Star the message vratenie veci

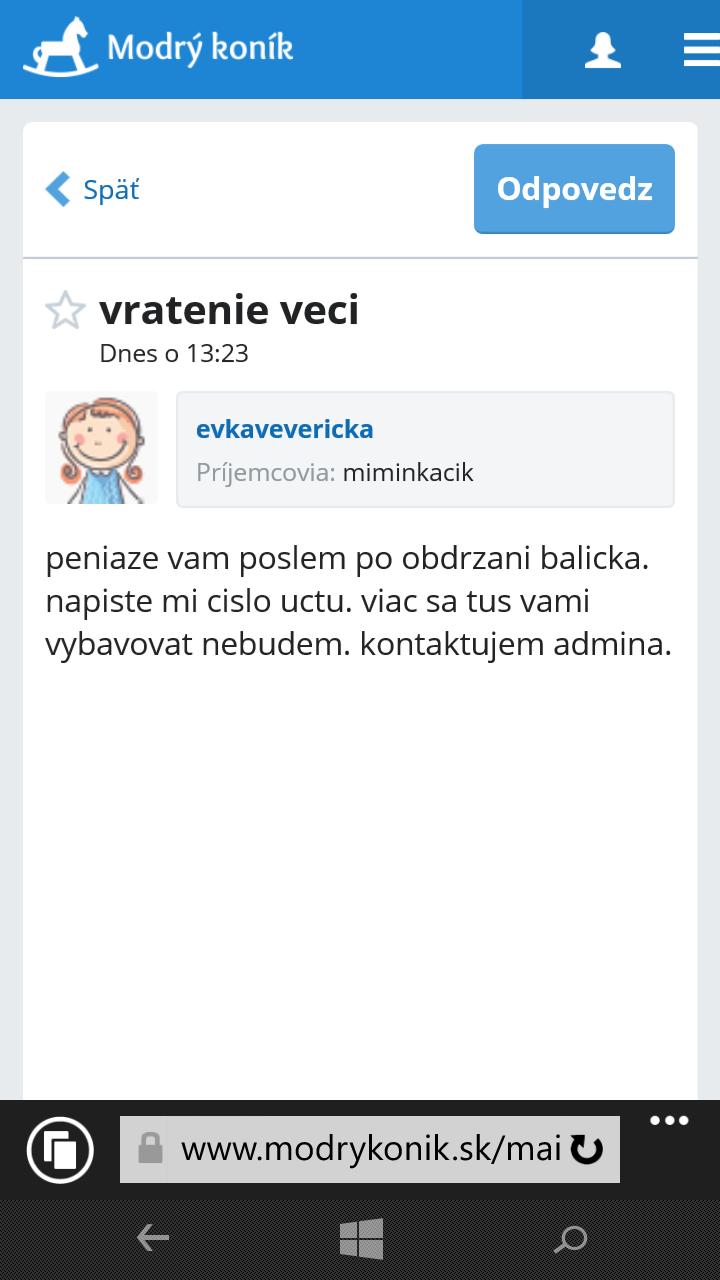pos(66,311)
